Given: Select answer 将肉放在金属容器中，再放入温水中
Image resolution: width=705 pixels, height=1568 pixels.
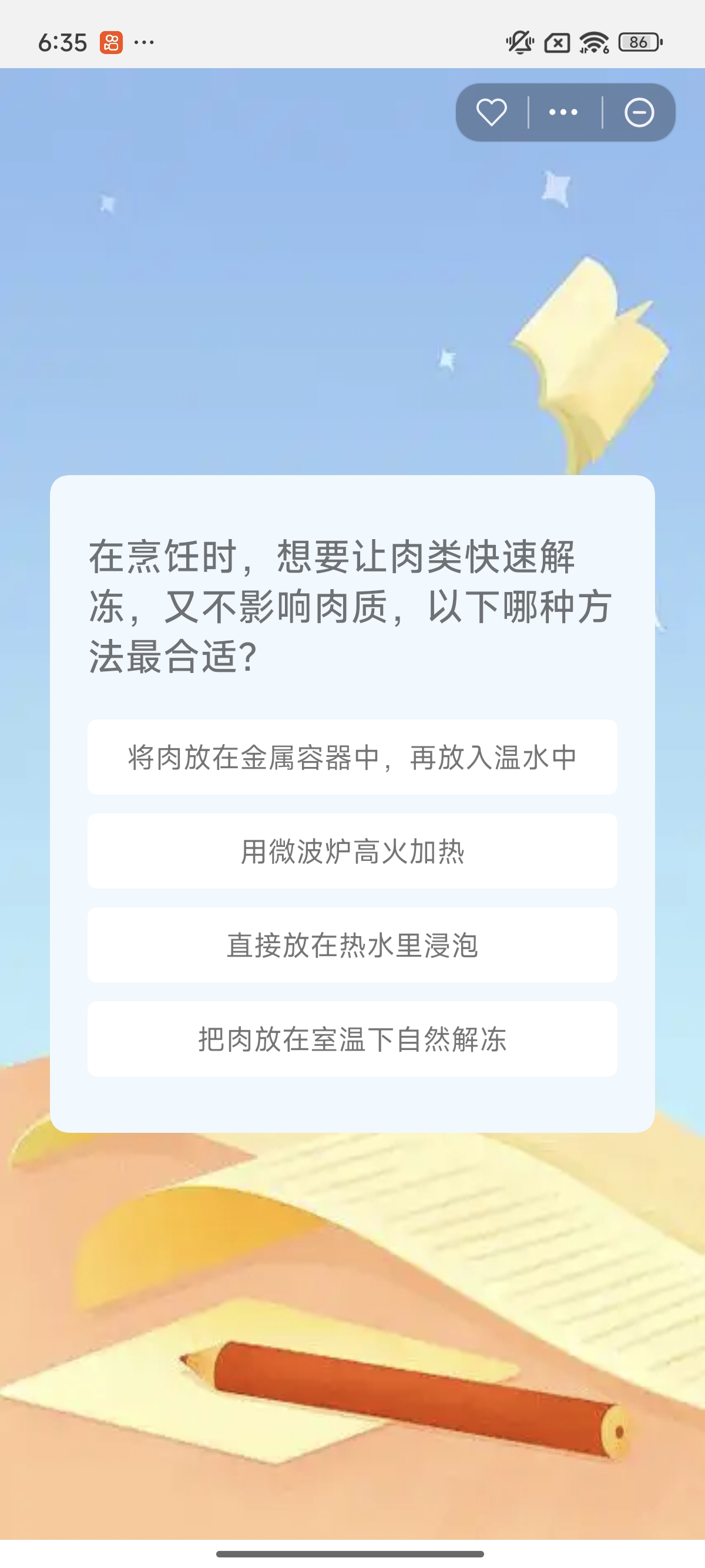Looking at the screenshot, I should pos(352,757).
